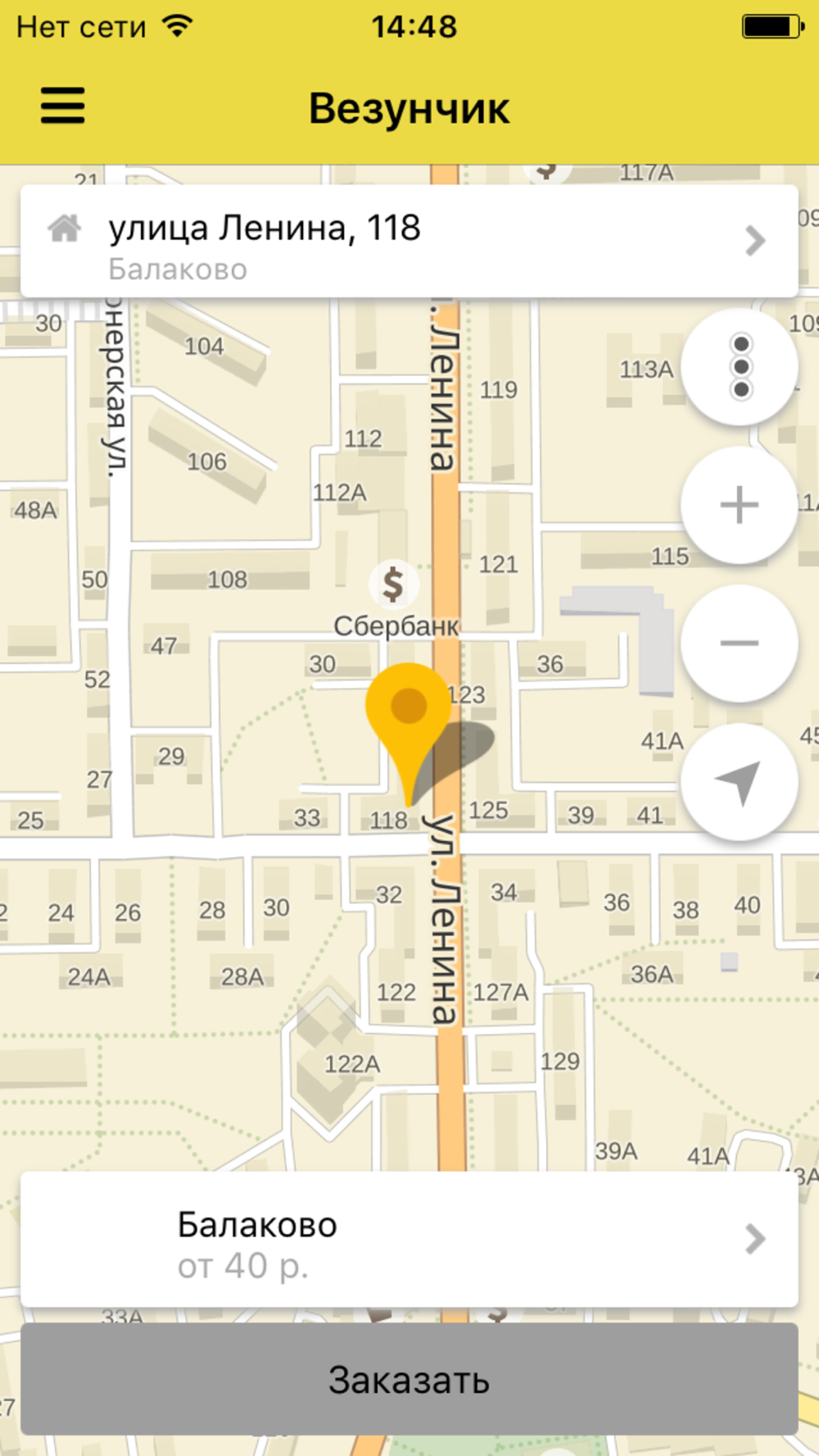The width and height of the screenshot is (819, 1456).
Task: Open Балаково tariff row from 40 р.
Action: pos(408,1240)
